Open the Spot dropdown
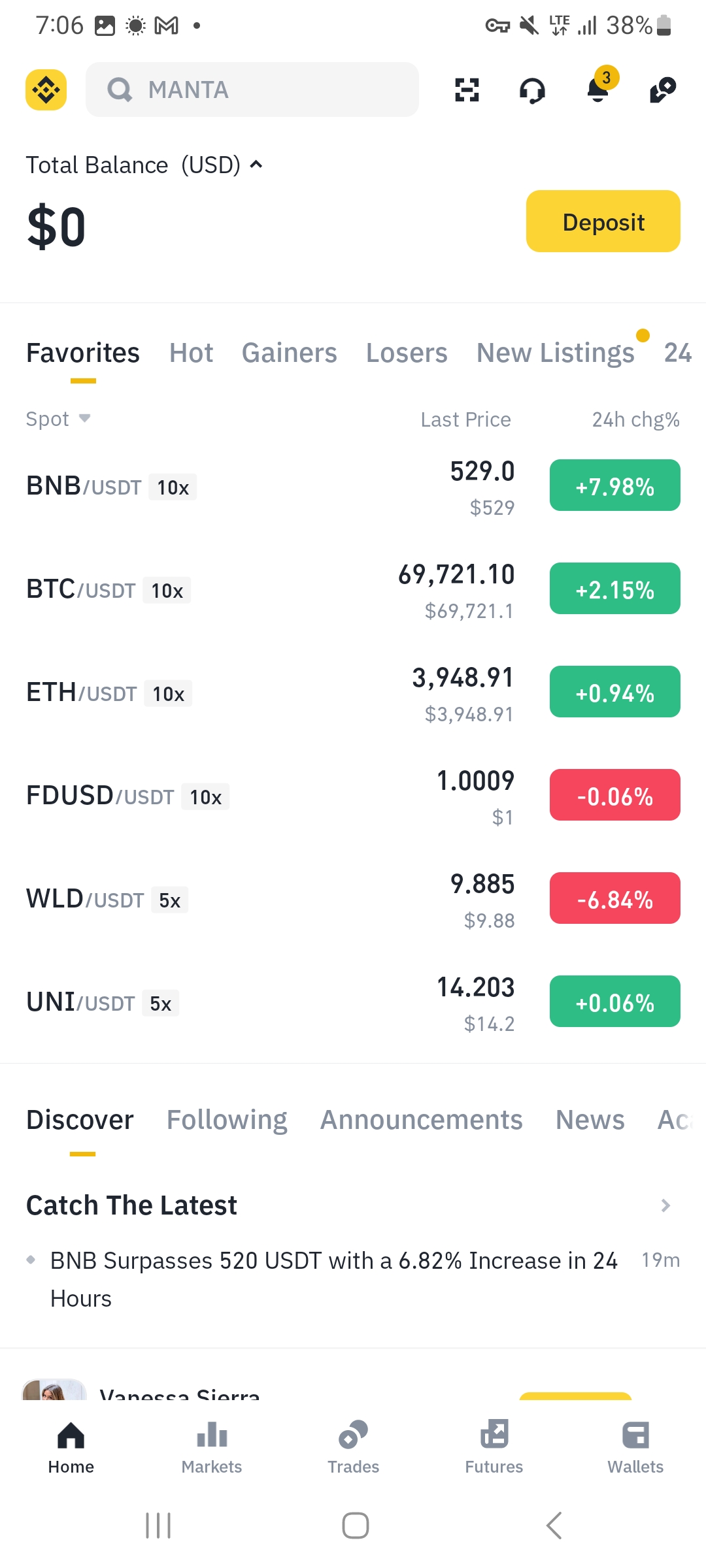706x1568 pixels. point(58,419)
